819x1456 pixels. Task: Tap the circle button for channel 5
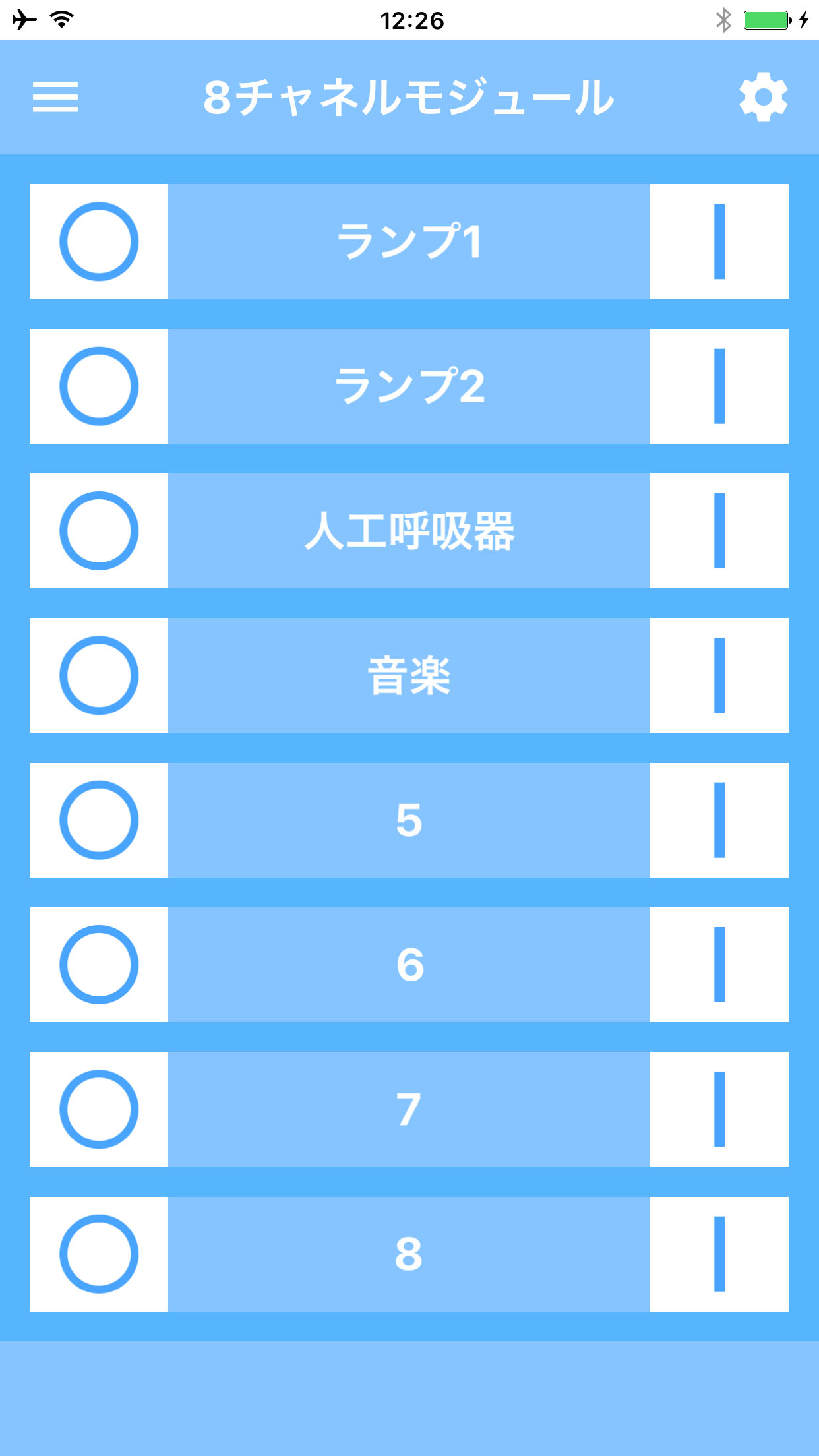pyautogui.click(x=99, y=820)
